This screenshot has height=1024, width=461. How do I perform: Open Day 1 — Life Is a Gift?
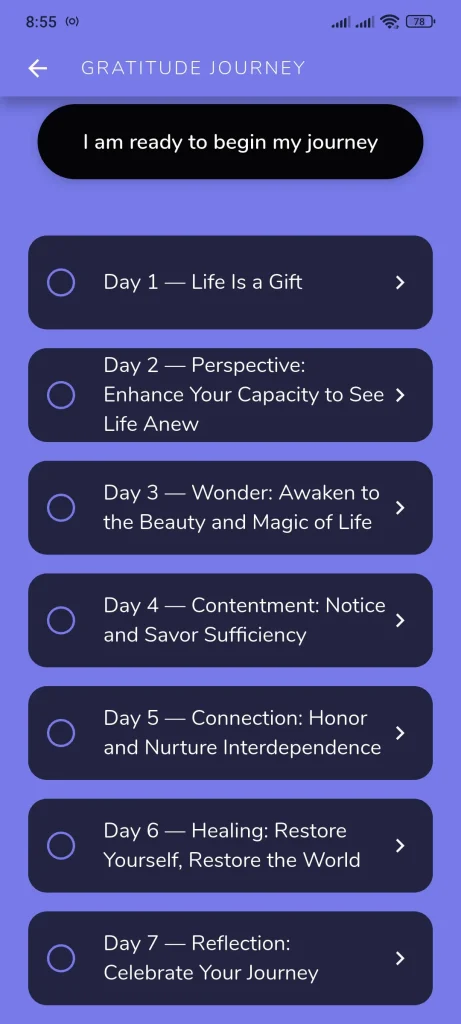pos(230,282)
